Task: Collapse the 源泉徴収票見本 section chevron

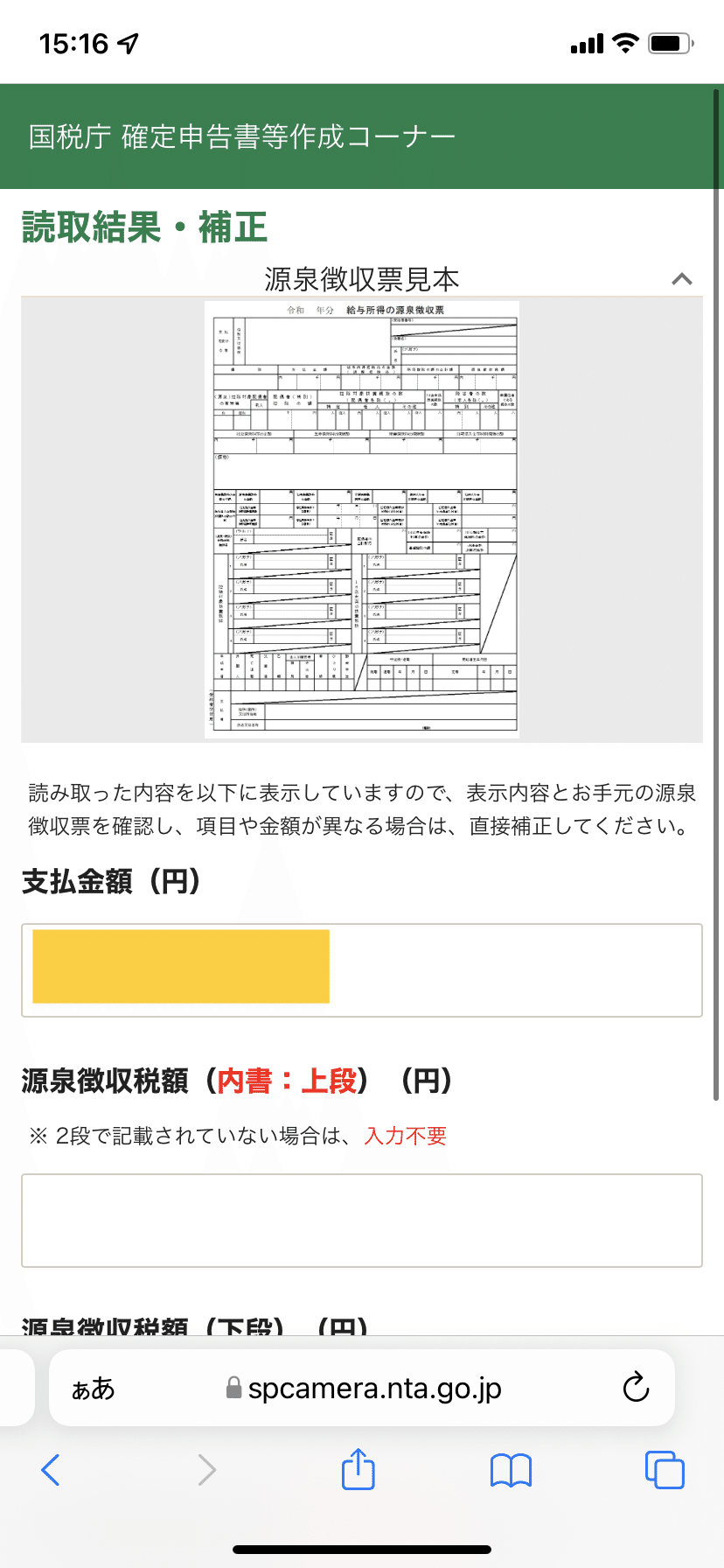Action: (x=681, y=279)
